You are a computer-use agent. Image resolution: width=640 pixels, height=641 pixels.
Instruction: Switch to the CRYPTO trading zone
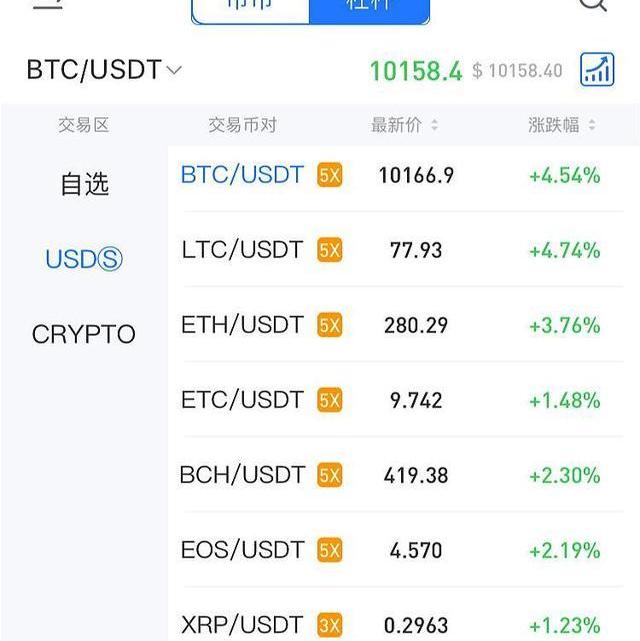[84, 334]
